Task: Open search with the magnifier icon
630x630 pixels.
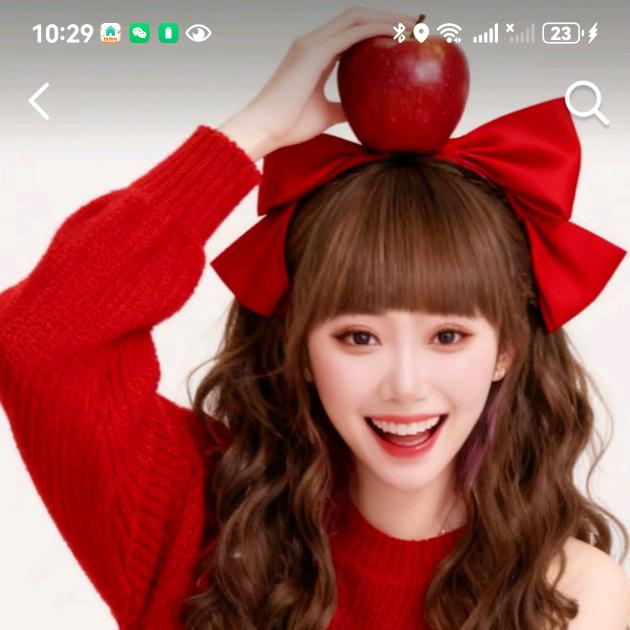Action: tap(586, 102)
